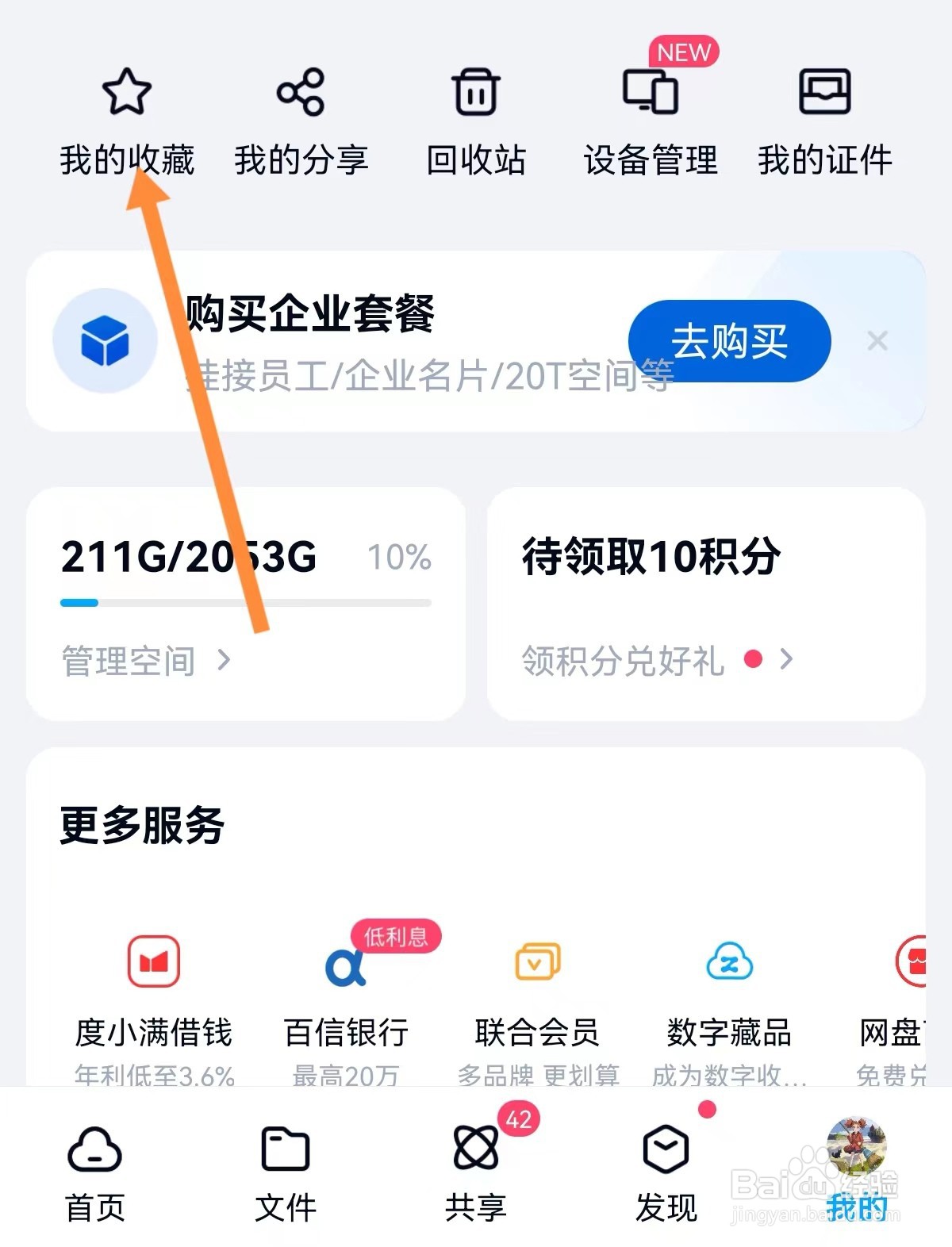Dismiss the enterprise package banner

876,341
